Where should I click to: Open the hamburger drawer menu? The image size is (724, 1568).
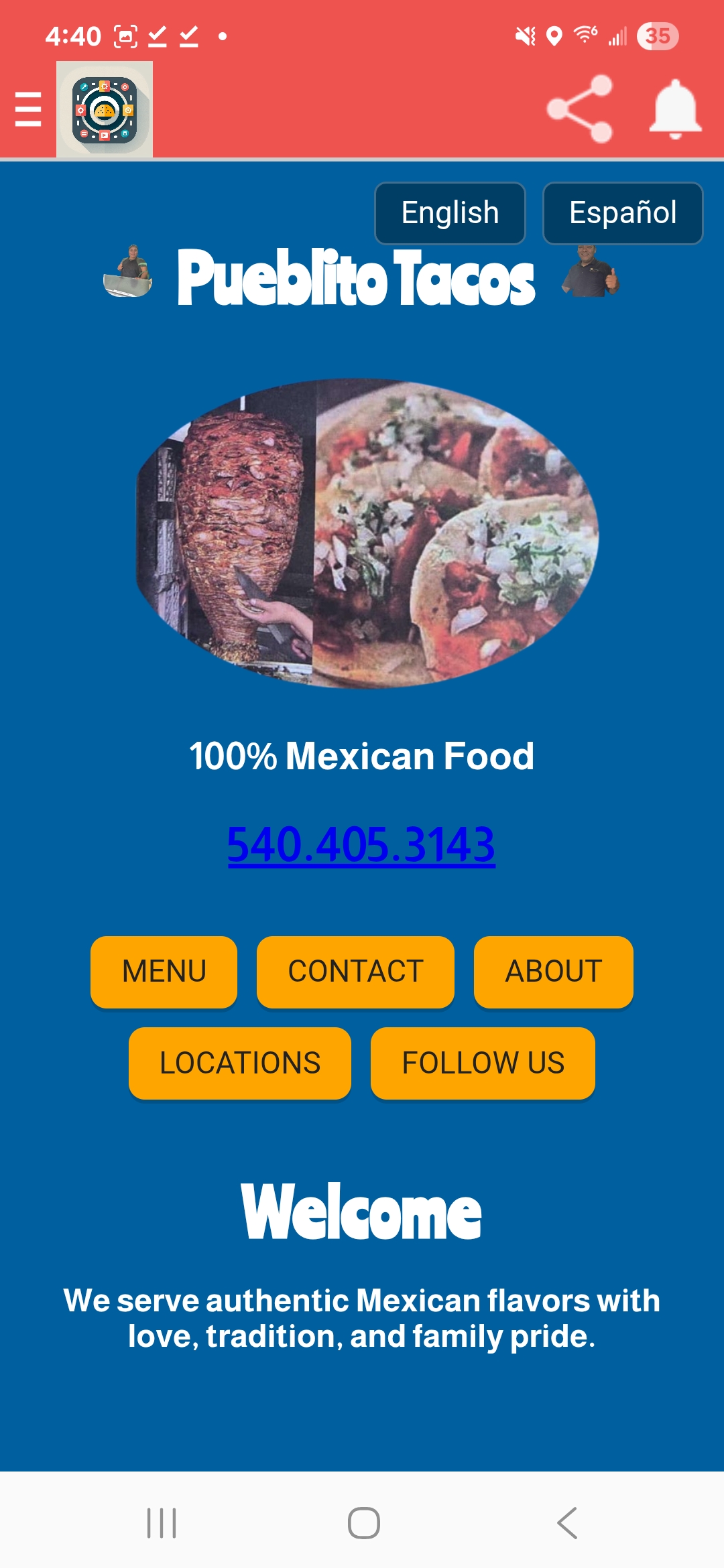click(x=28, y=109)
